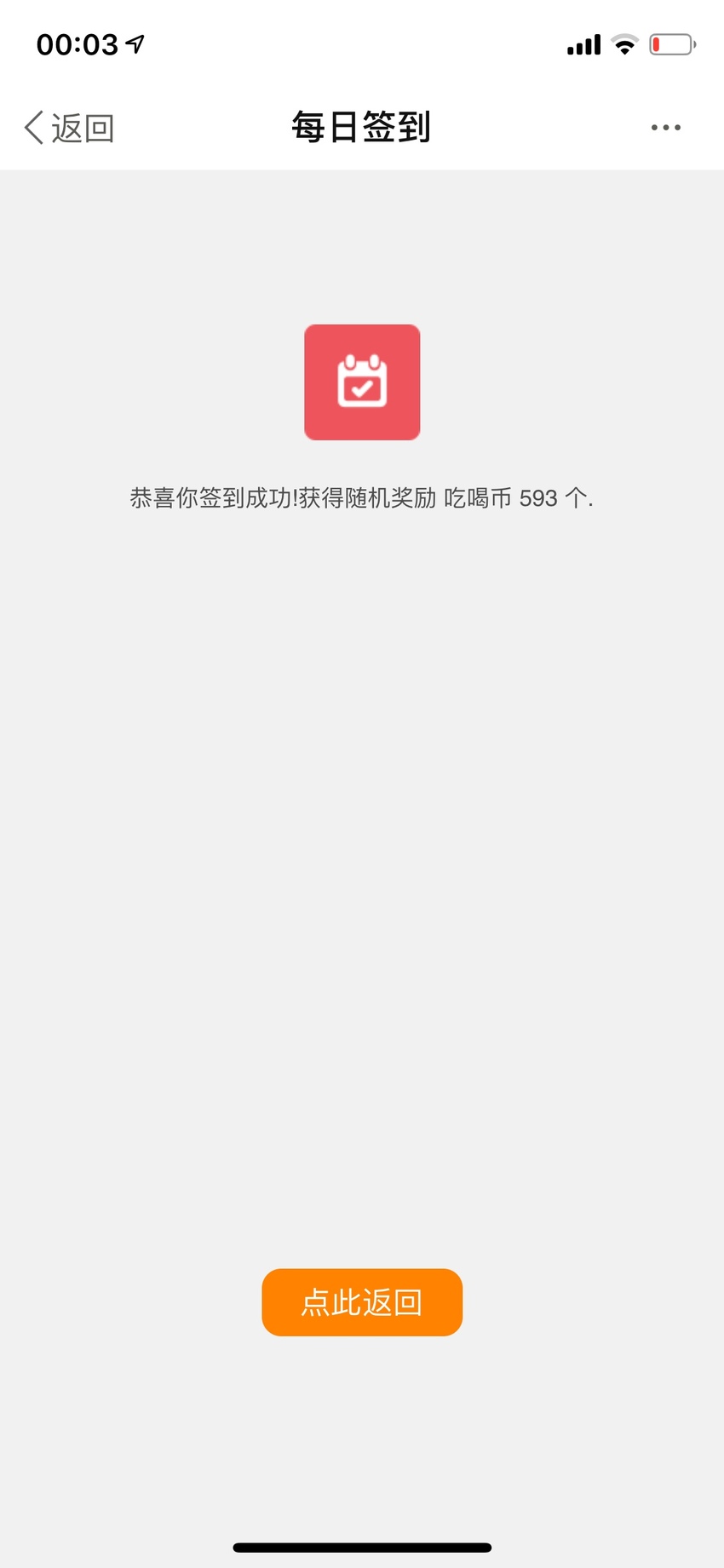Open the three-dot overflow menu
Viewport: 724px width, 1568px height.
tap(665, 128)
